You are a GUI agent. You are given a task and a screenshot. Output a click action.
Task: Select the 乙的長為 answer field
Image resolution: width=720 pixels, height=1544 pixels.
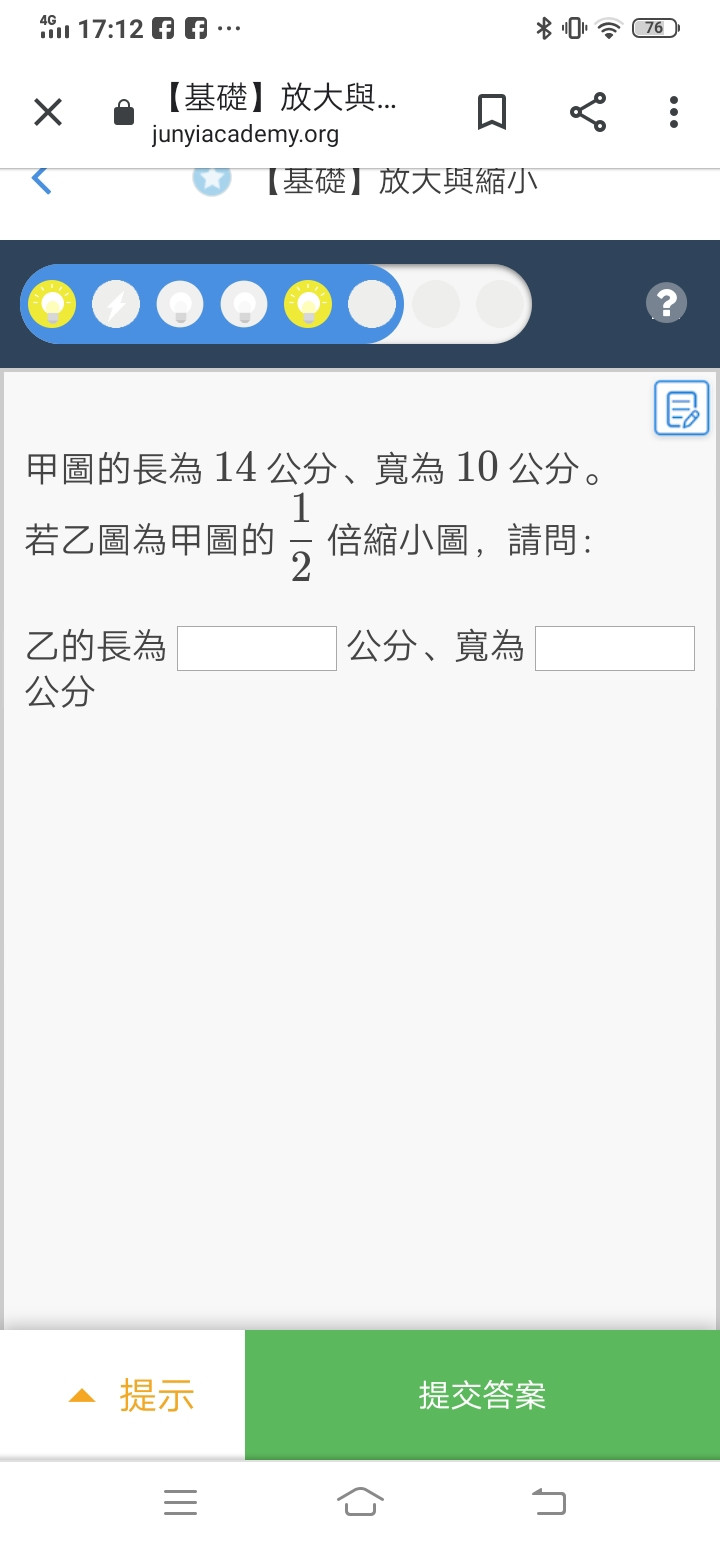click(x=257, y=648)
